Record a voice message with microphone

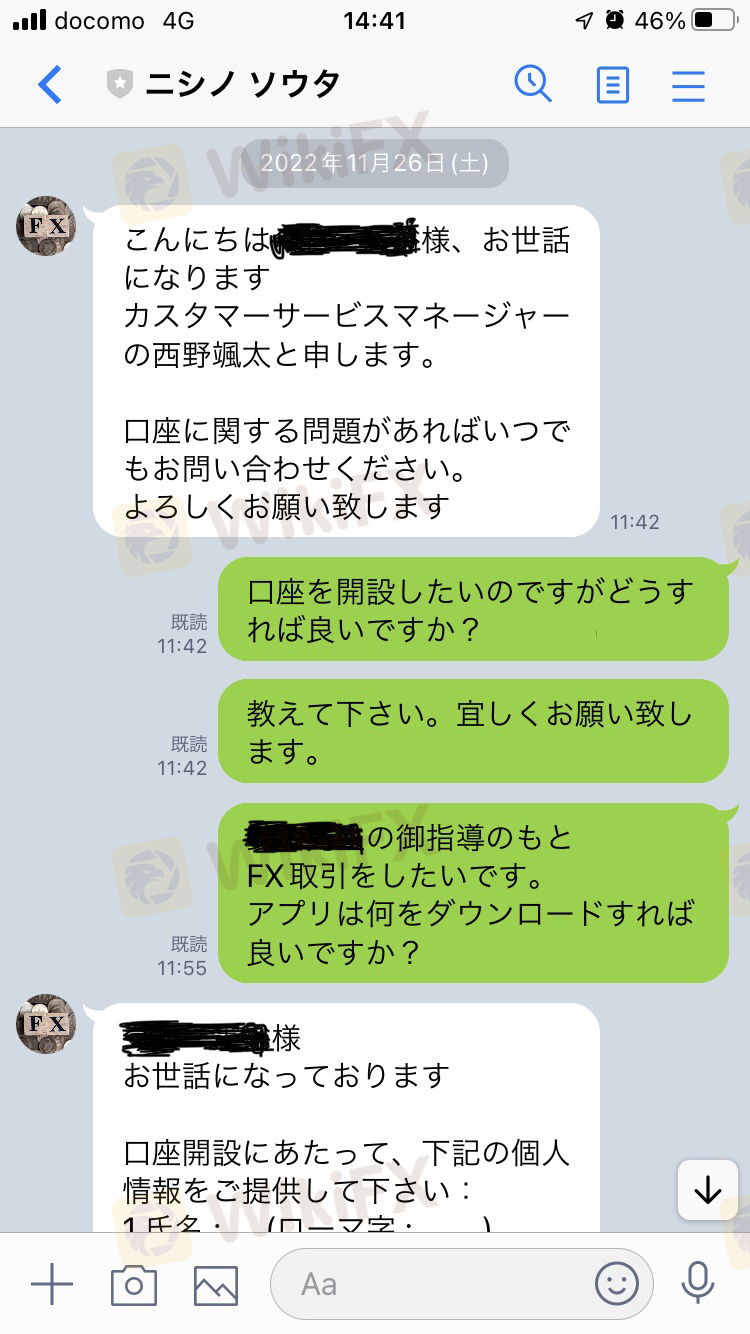click(697, 1284)
